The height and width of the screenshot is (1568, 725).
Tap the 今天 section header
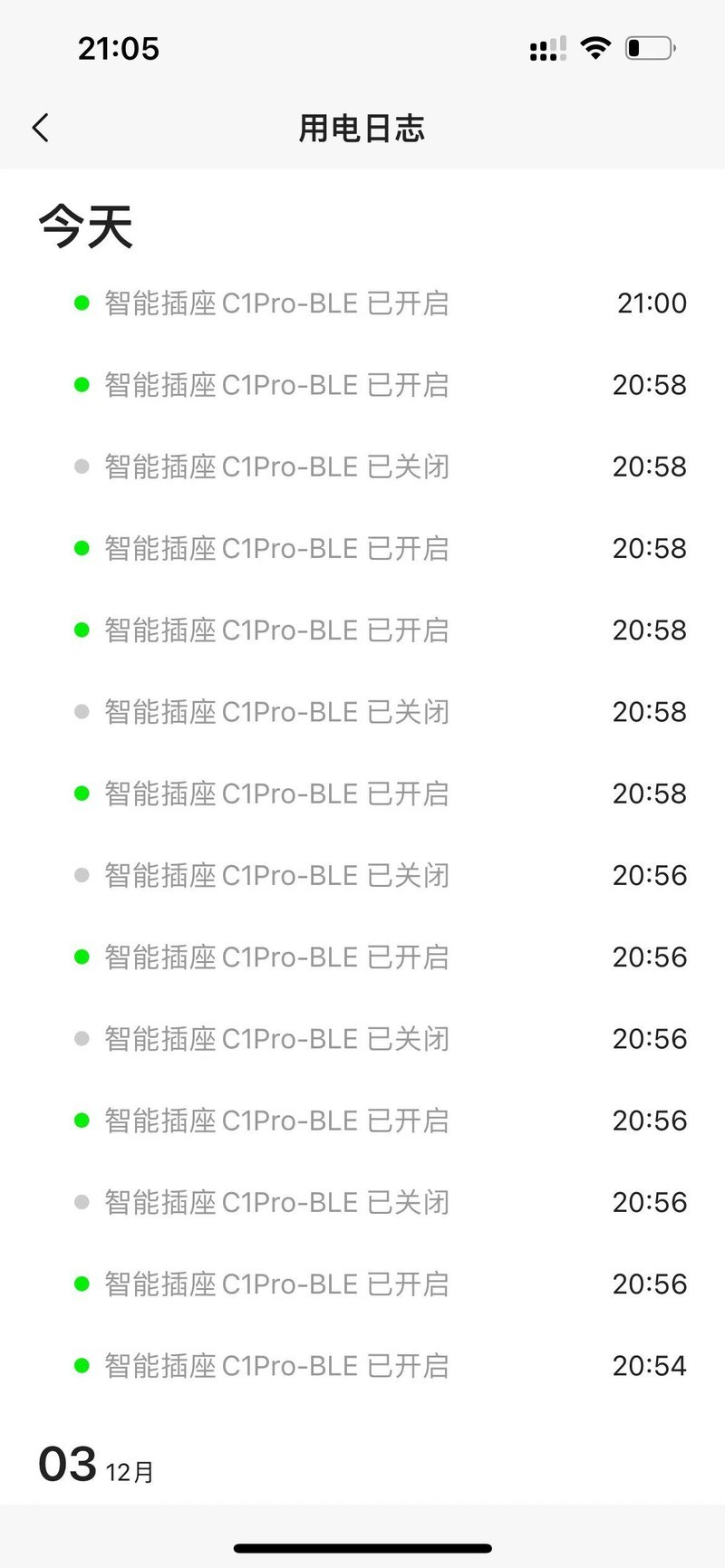pos(84,226)
